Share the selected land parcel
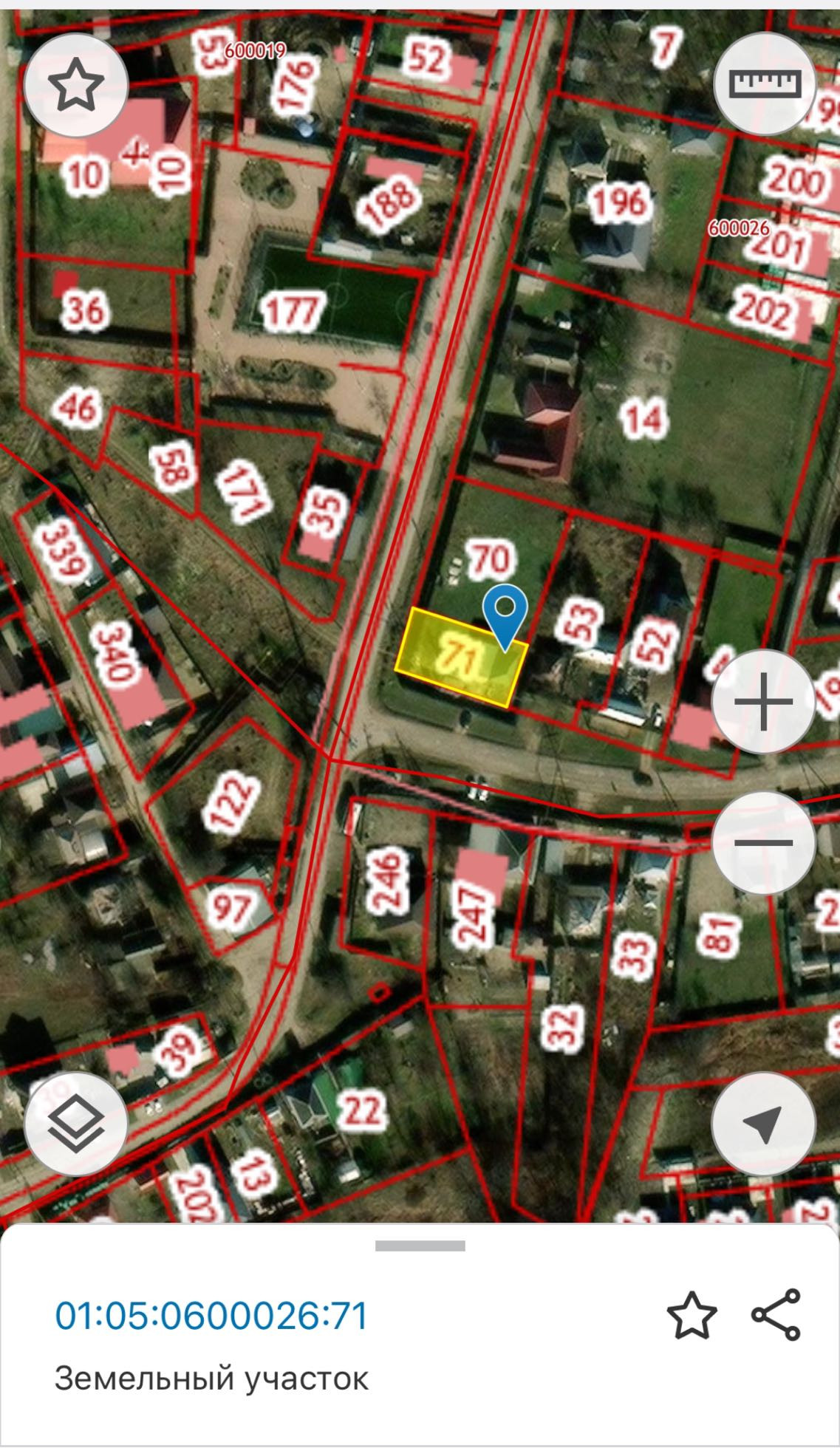The width and height of the screenshot is (840, 1448). (x=776, y=1315)
